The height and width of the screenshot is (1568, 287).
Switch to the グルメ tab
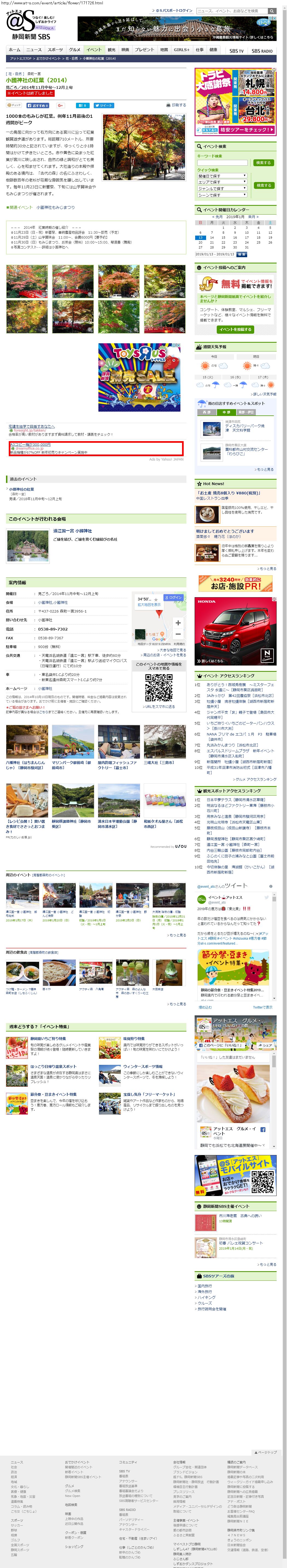pyautogui.click(x=74, y=50)
